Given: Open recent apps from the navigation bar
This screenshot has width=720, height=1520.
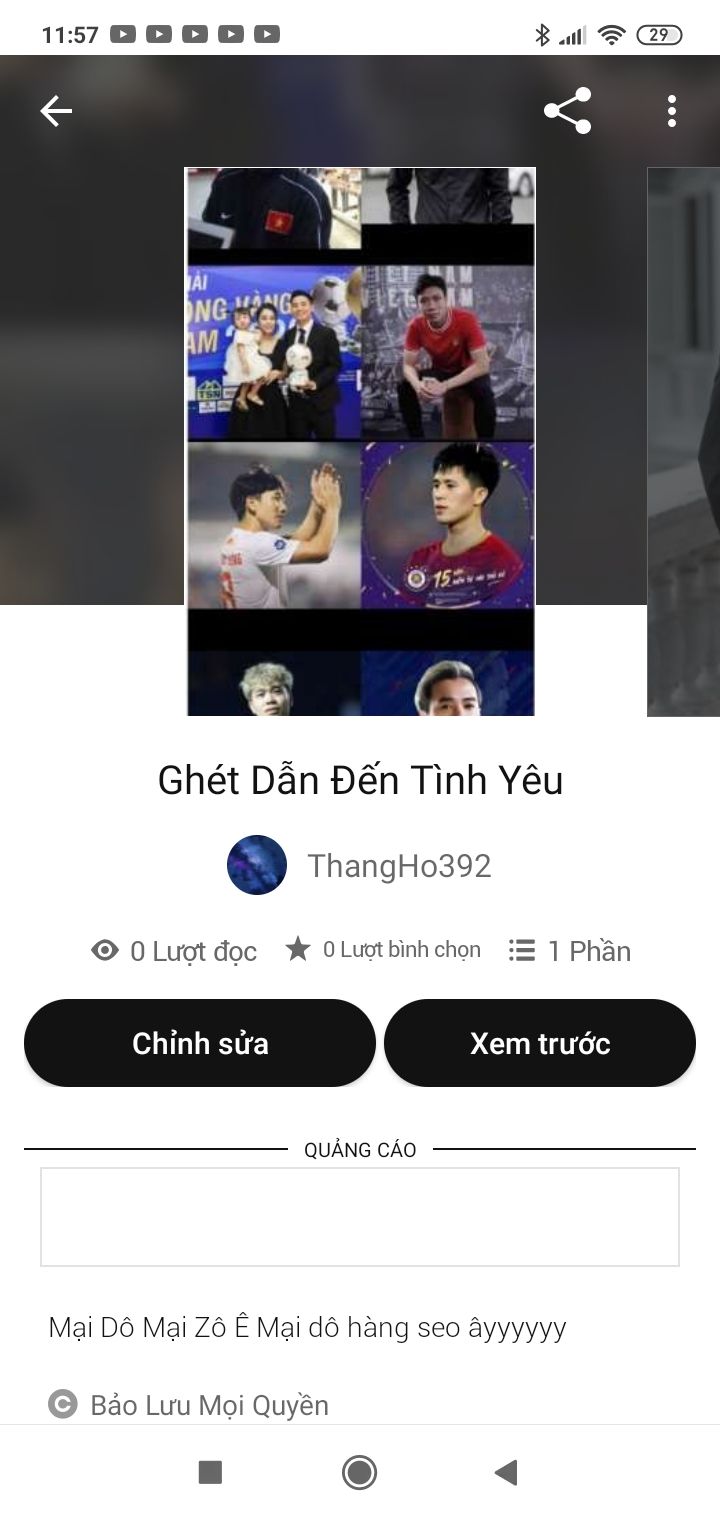Looking at the screenshot, I should [210, 1472].
